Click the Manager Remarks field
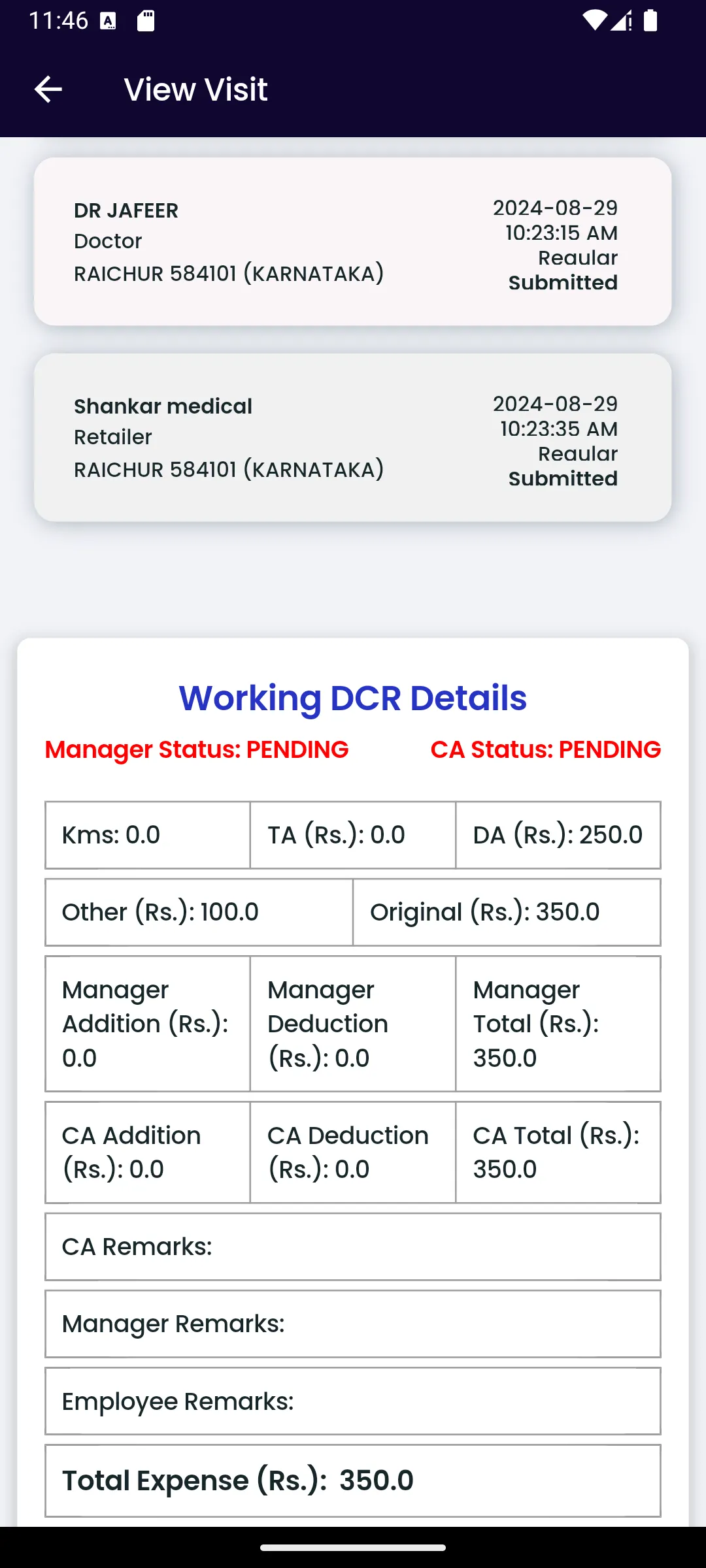706x1568 pixels. pyautogui.click(x=353, y=1324)
